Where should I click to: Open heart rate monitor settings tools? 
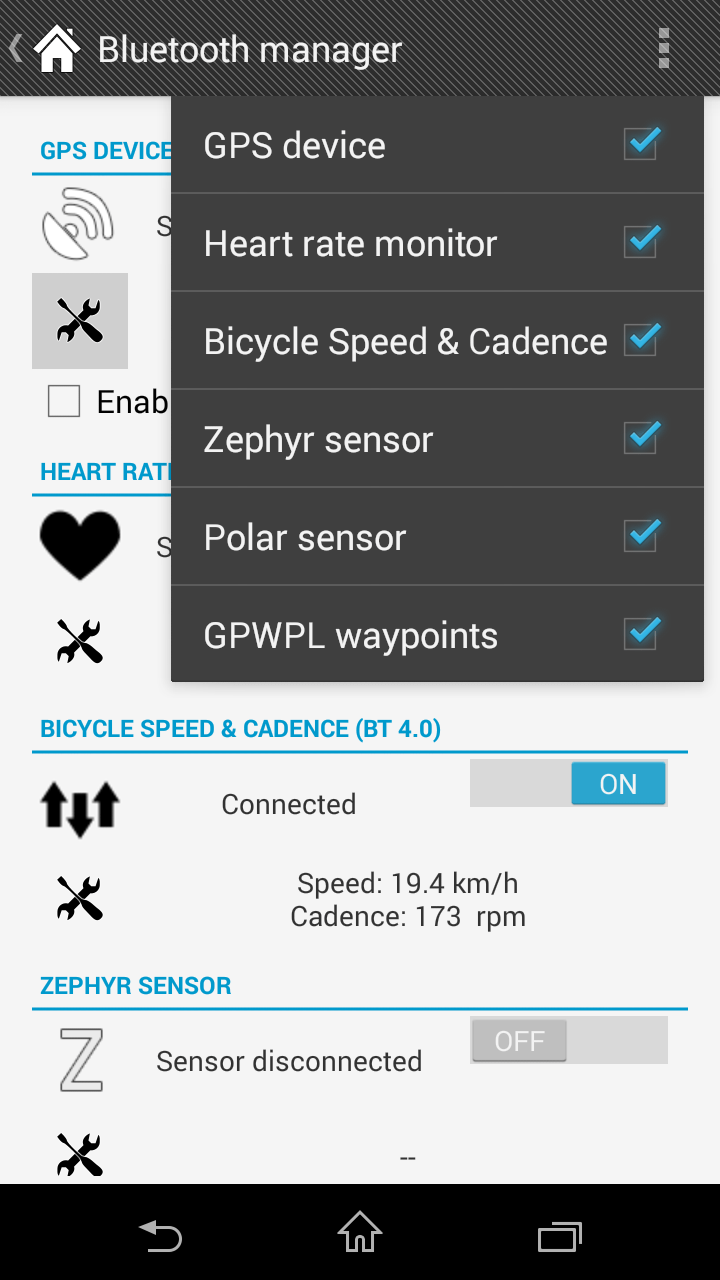tap(80, 641)
